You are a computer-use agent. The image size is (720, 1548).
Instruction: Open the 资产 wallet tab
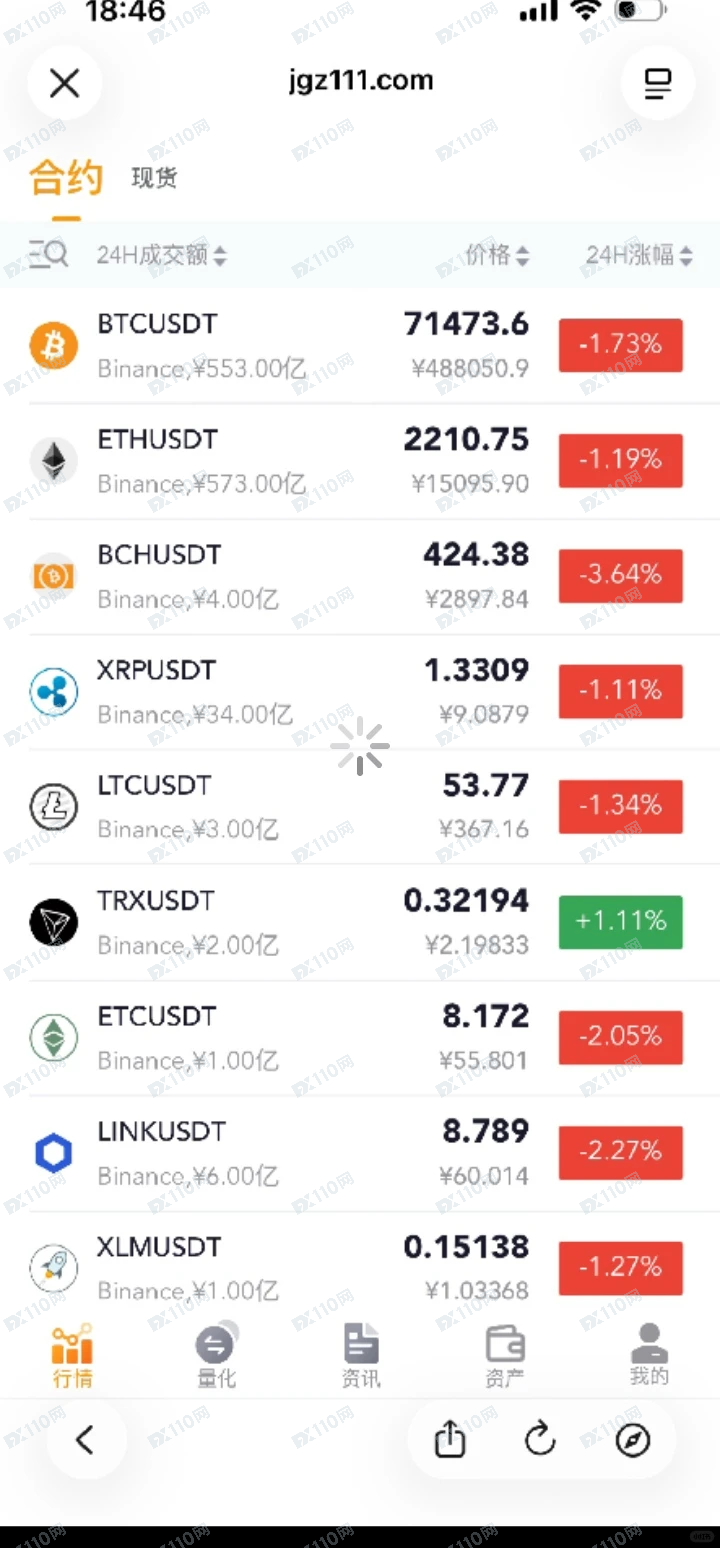[x=504, y=1355]
